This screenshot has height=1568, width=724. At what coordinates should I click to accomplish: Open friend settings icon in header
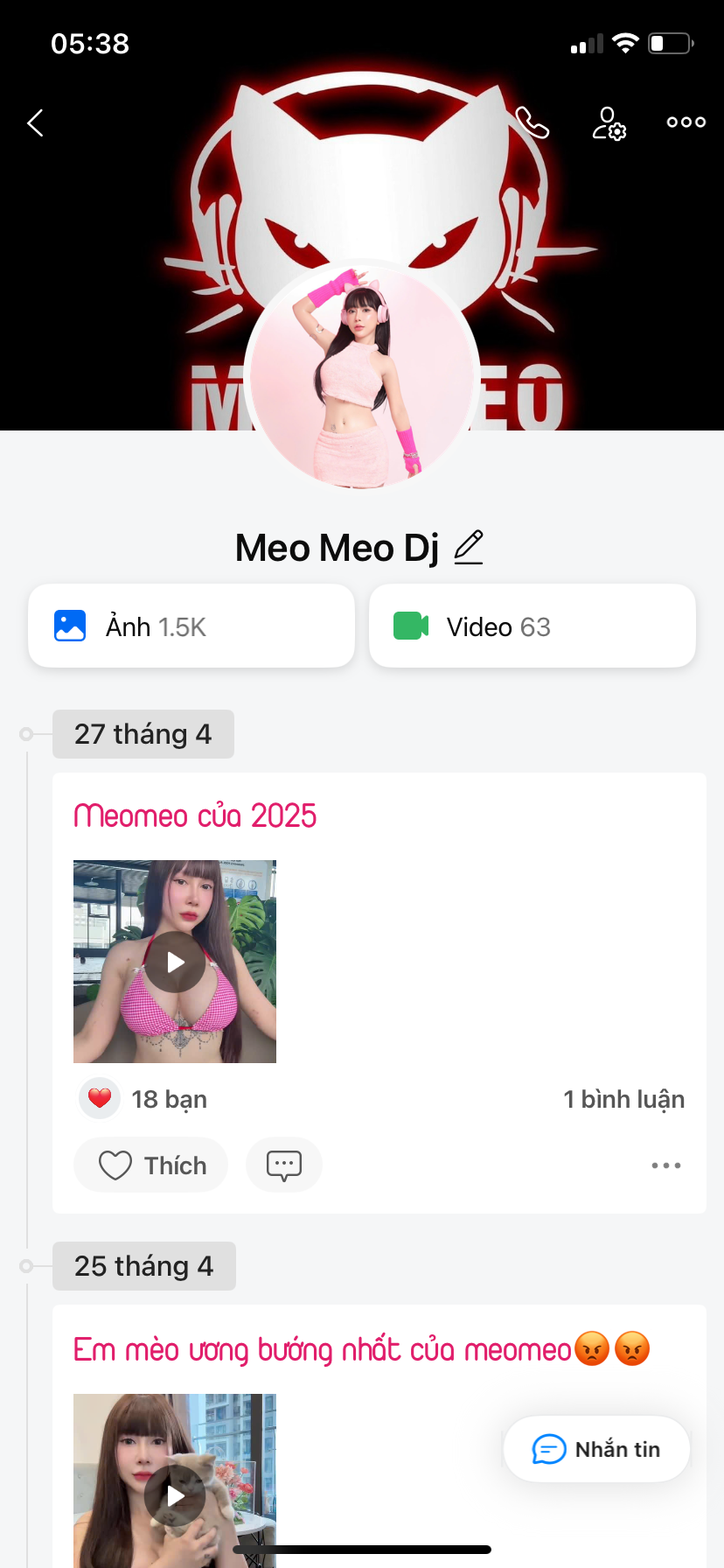pos(609,123)
